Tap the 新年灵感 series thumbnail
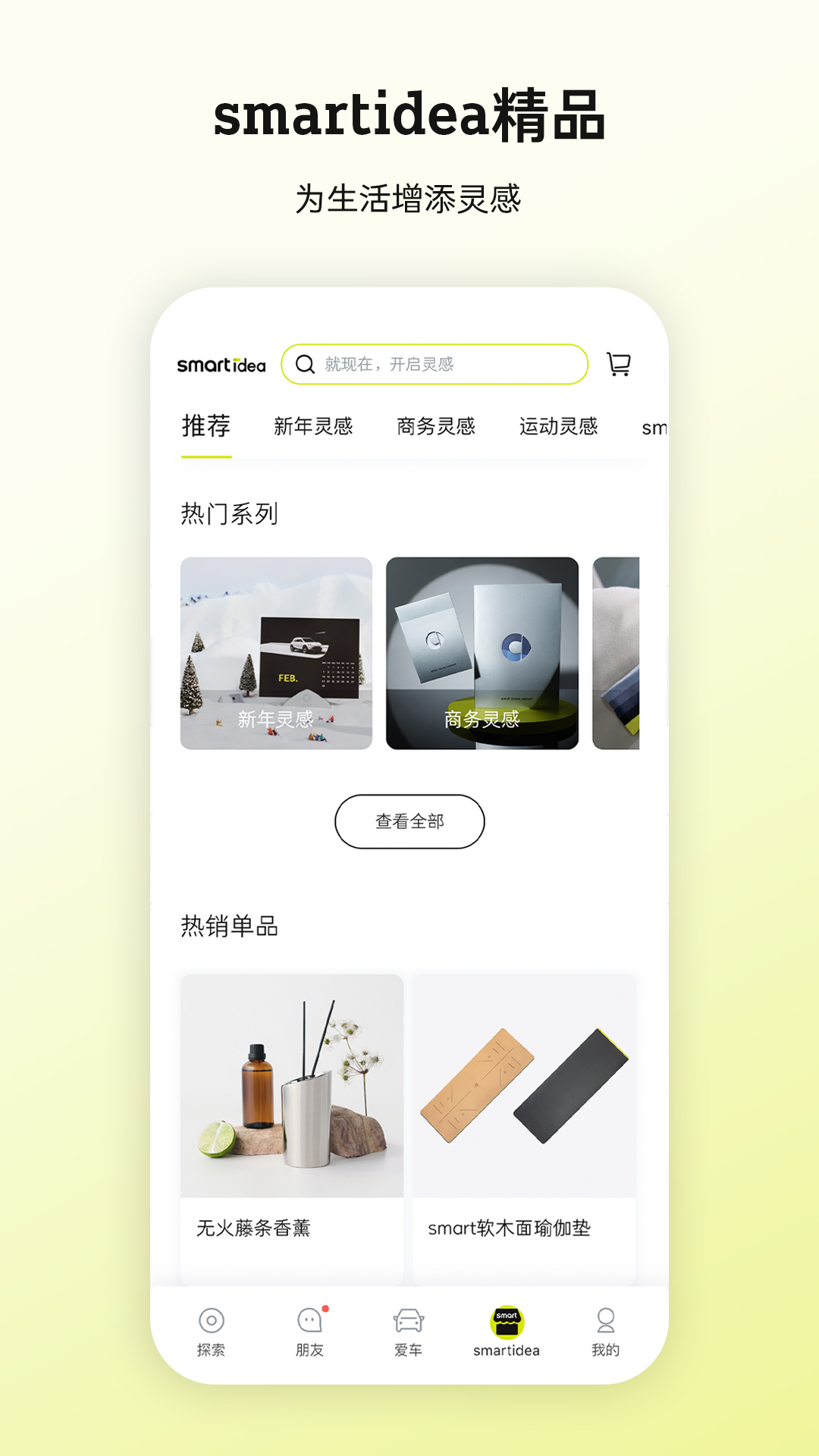Image resolution: width=819 pixels, height=1456 pixels. 278,654
